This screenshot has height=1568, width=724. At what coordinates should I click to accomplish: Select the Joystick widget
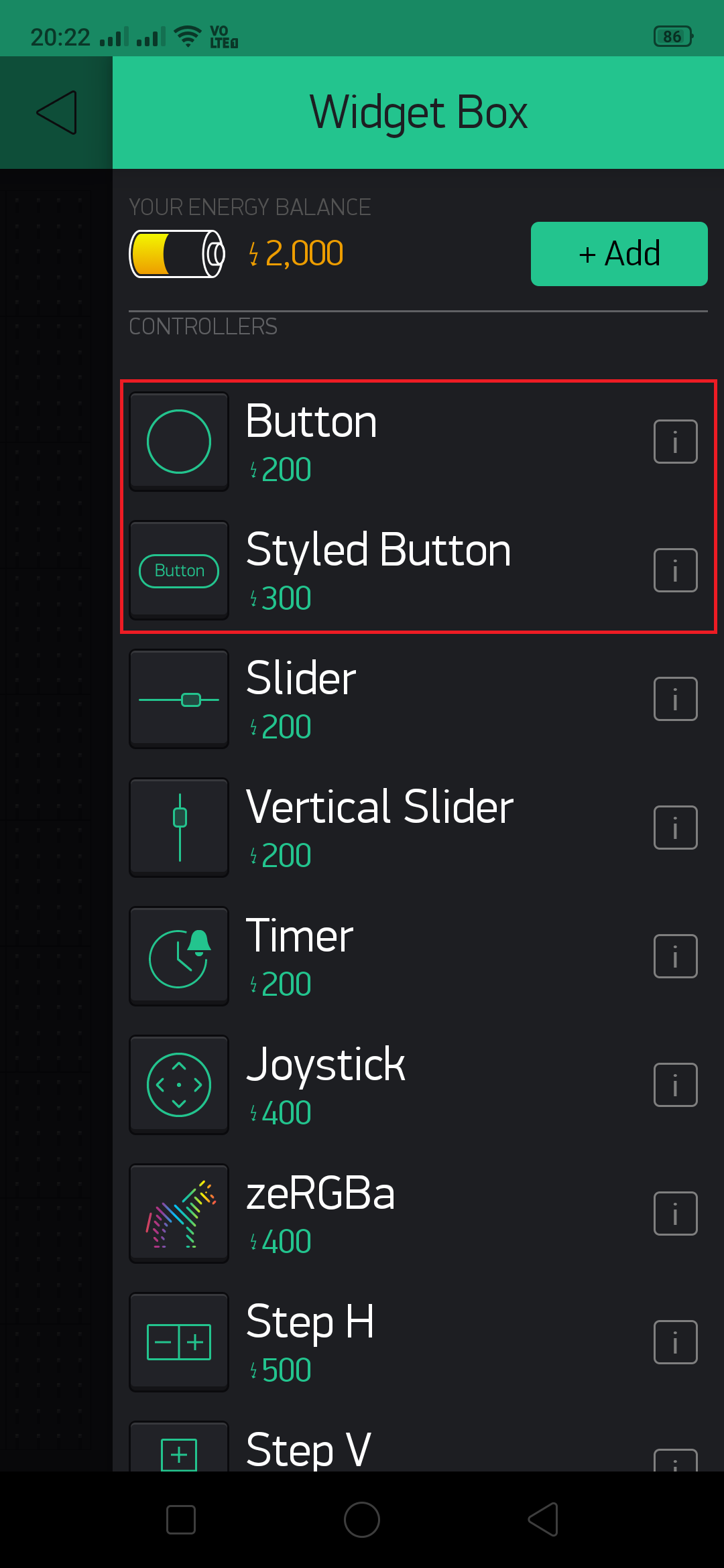pos(375,1085)
